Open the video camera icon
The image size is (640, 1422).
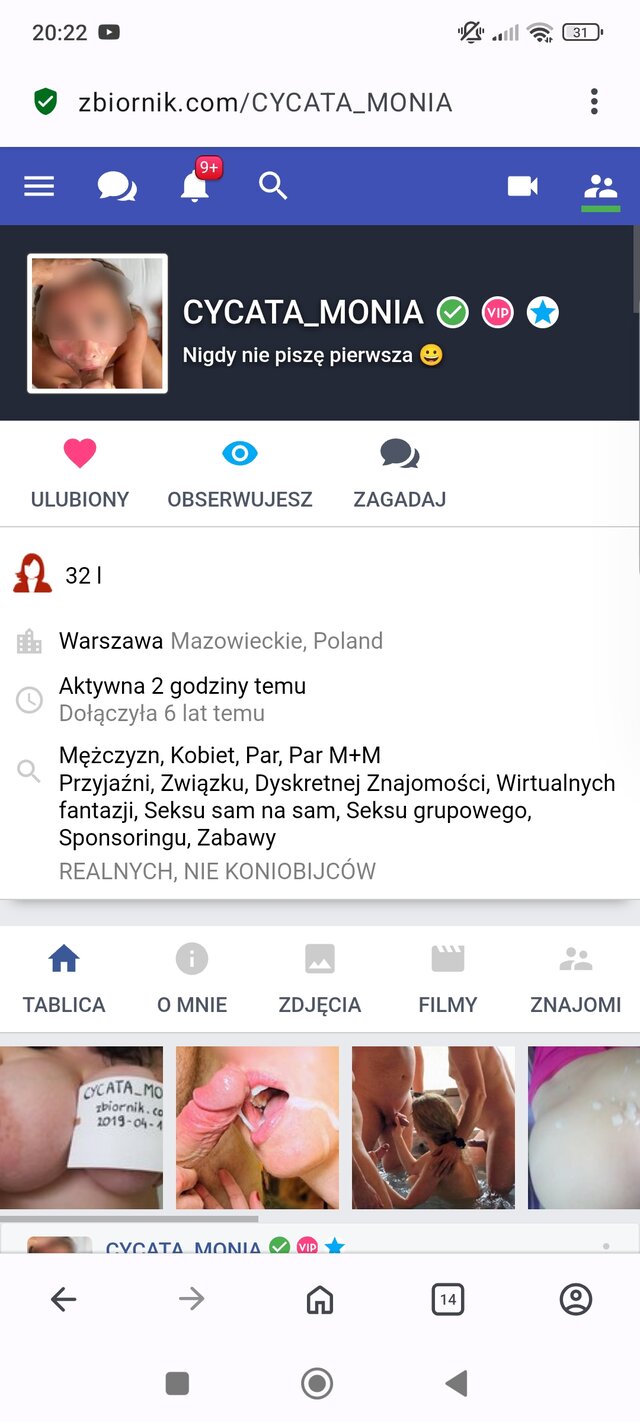point(523,186)
